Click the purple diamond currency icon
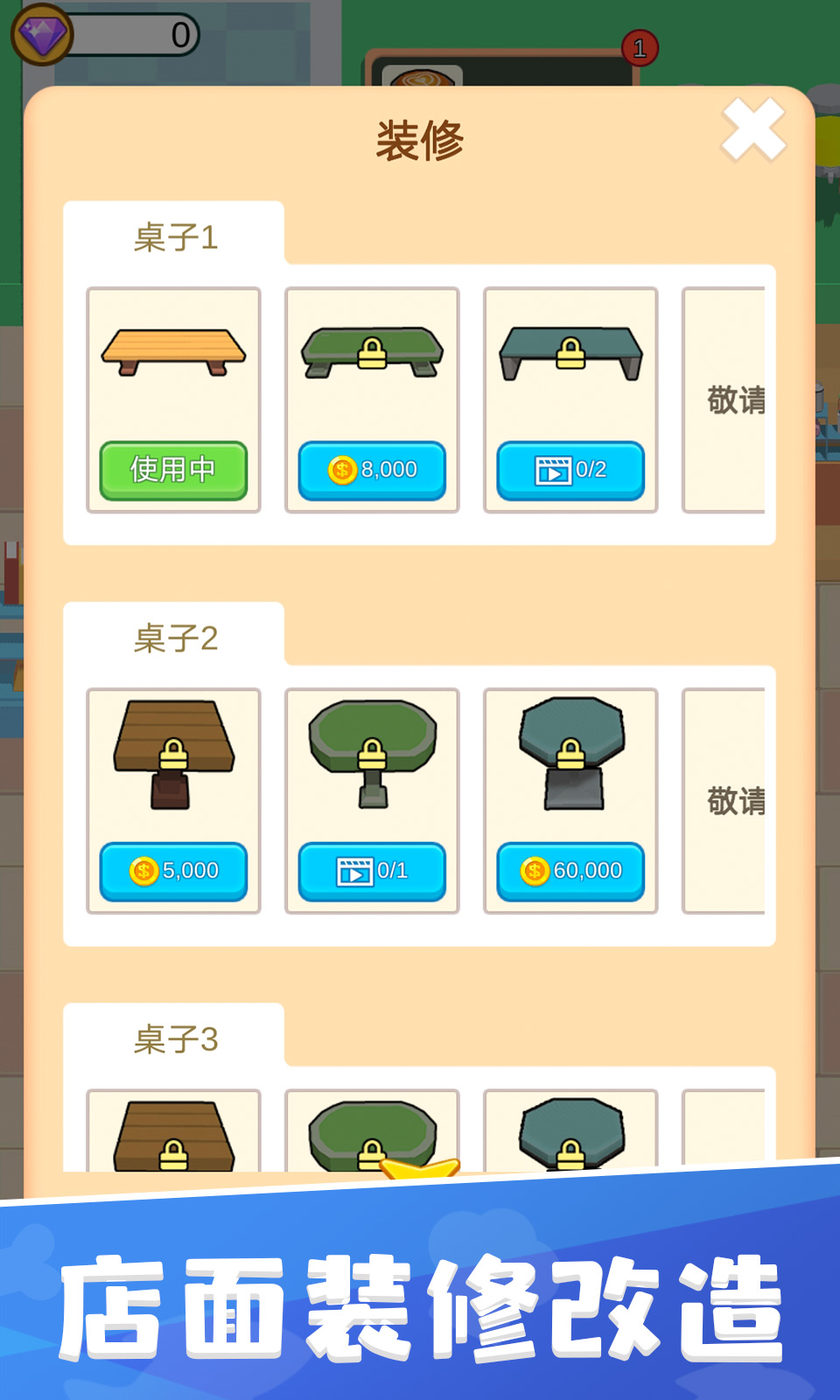The height and width of the screenshot is (1400, 840). click(45, 32)
